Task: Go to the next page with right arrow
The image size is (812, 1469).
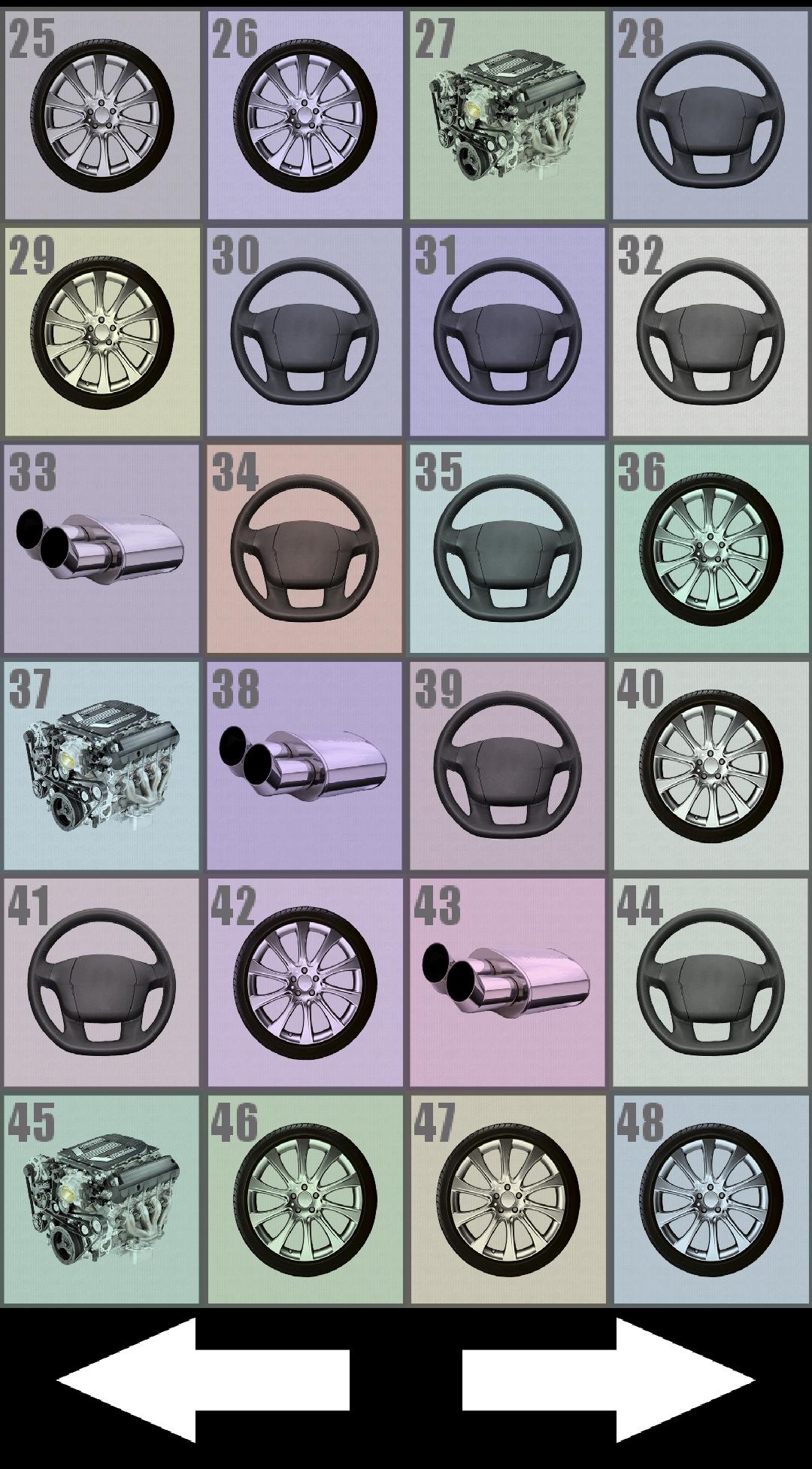Action: (x=609, y=1379)
